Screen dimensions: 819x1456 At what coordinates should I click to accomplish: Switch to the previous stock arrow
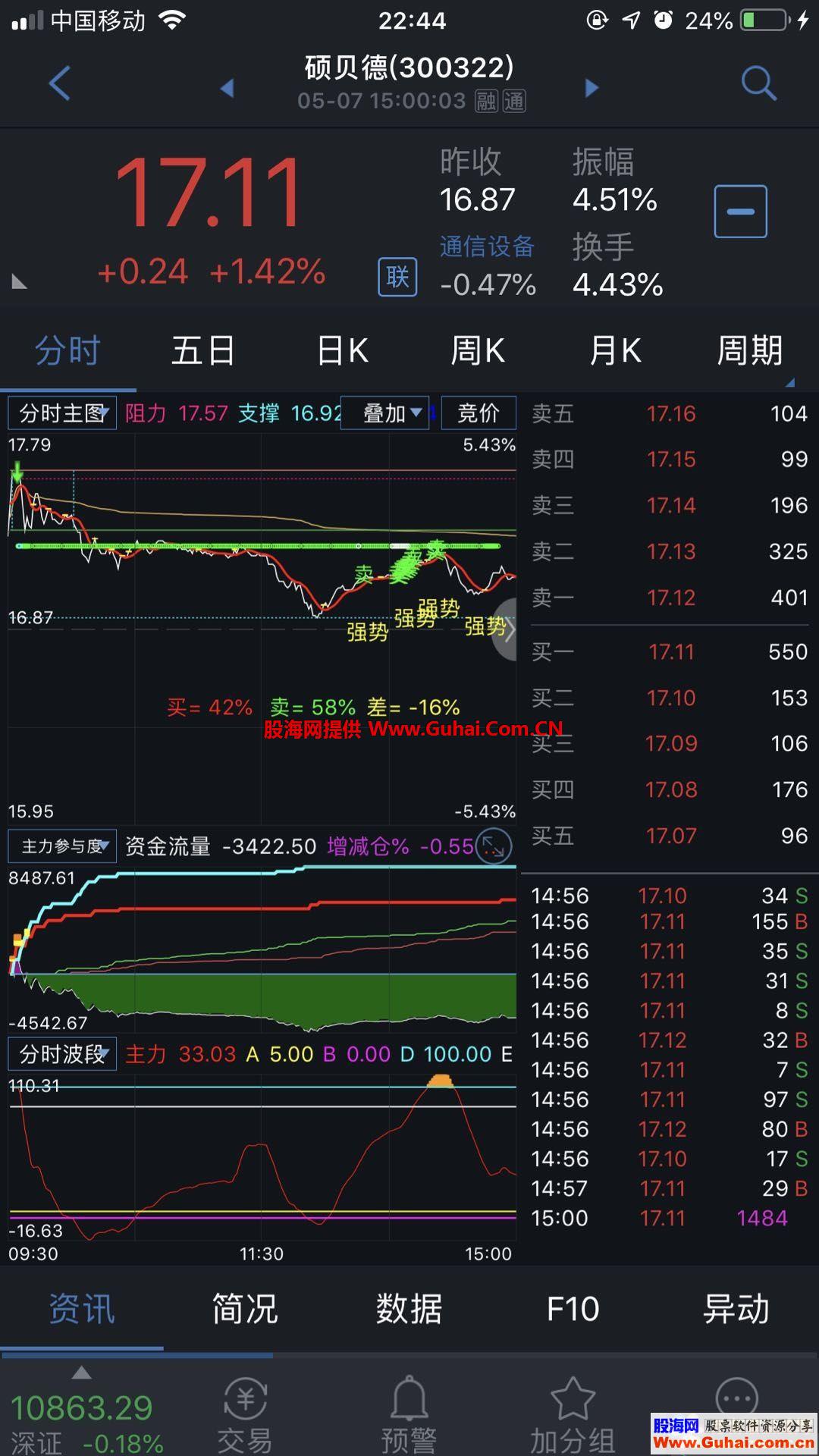(x=227, y=88)
